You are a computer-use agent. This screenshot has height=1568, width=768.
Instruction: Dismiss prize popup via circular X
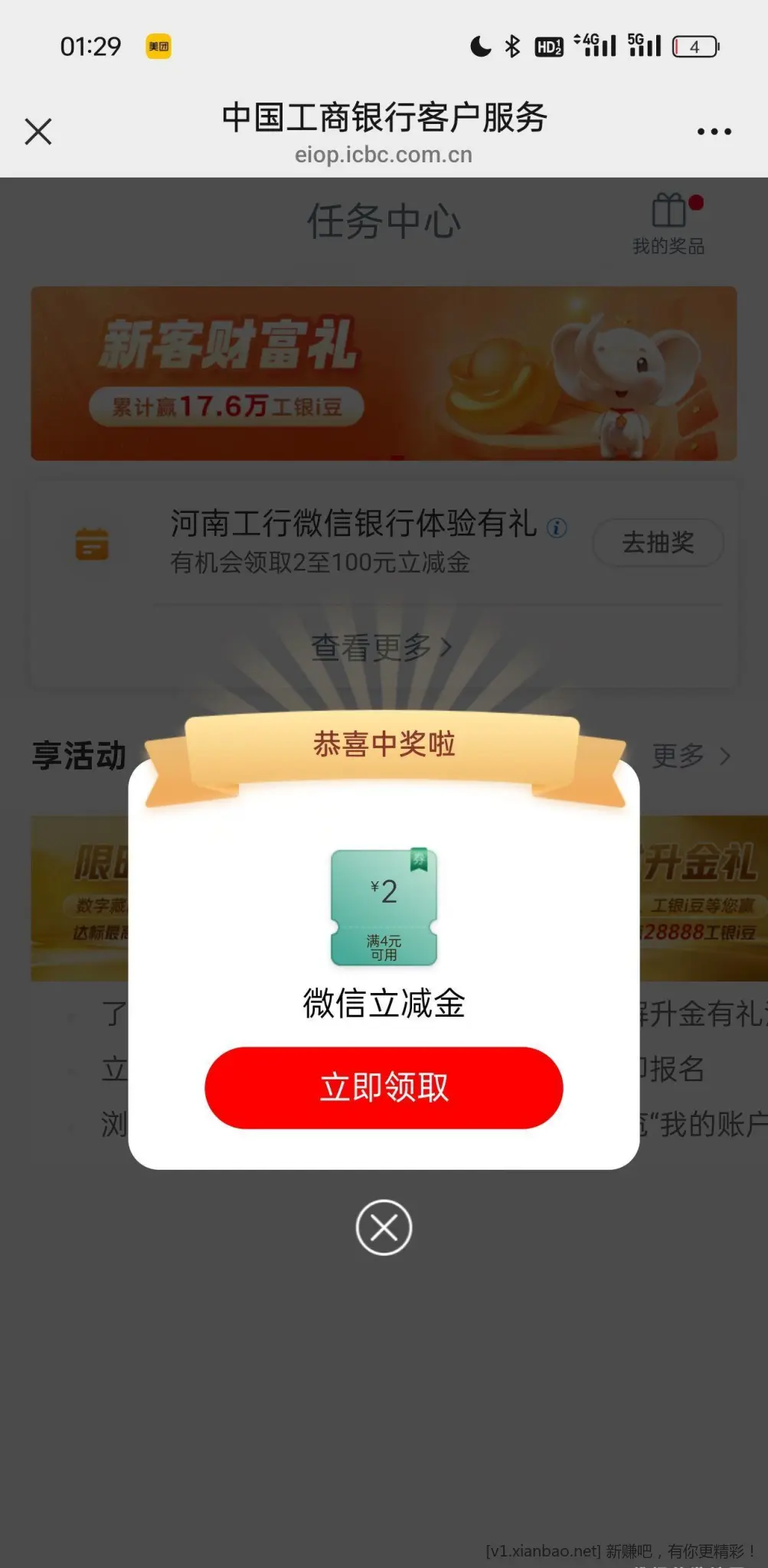tap(384, 1228)
